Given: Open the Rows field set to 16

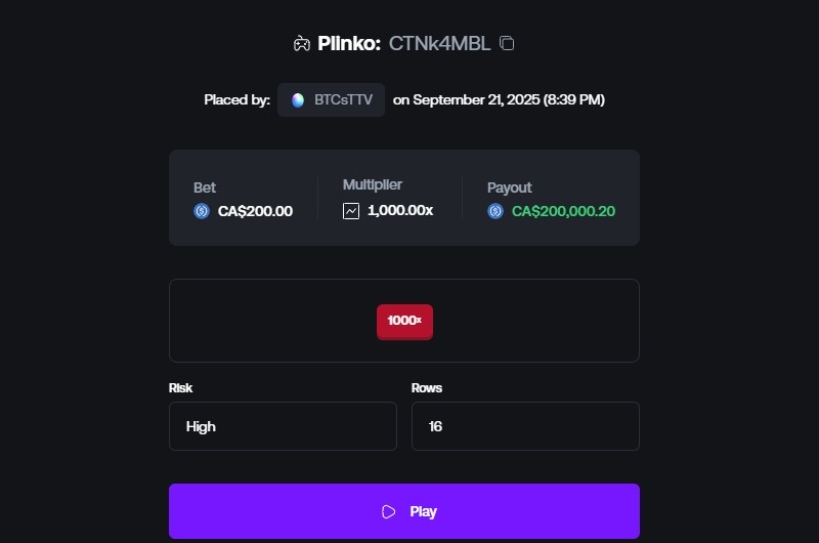Looking at the screenshot, I should coord(525,426).
